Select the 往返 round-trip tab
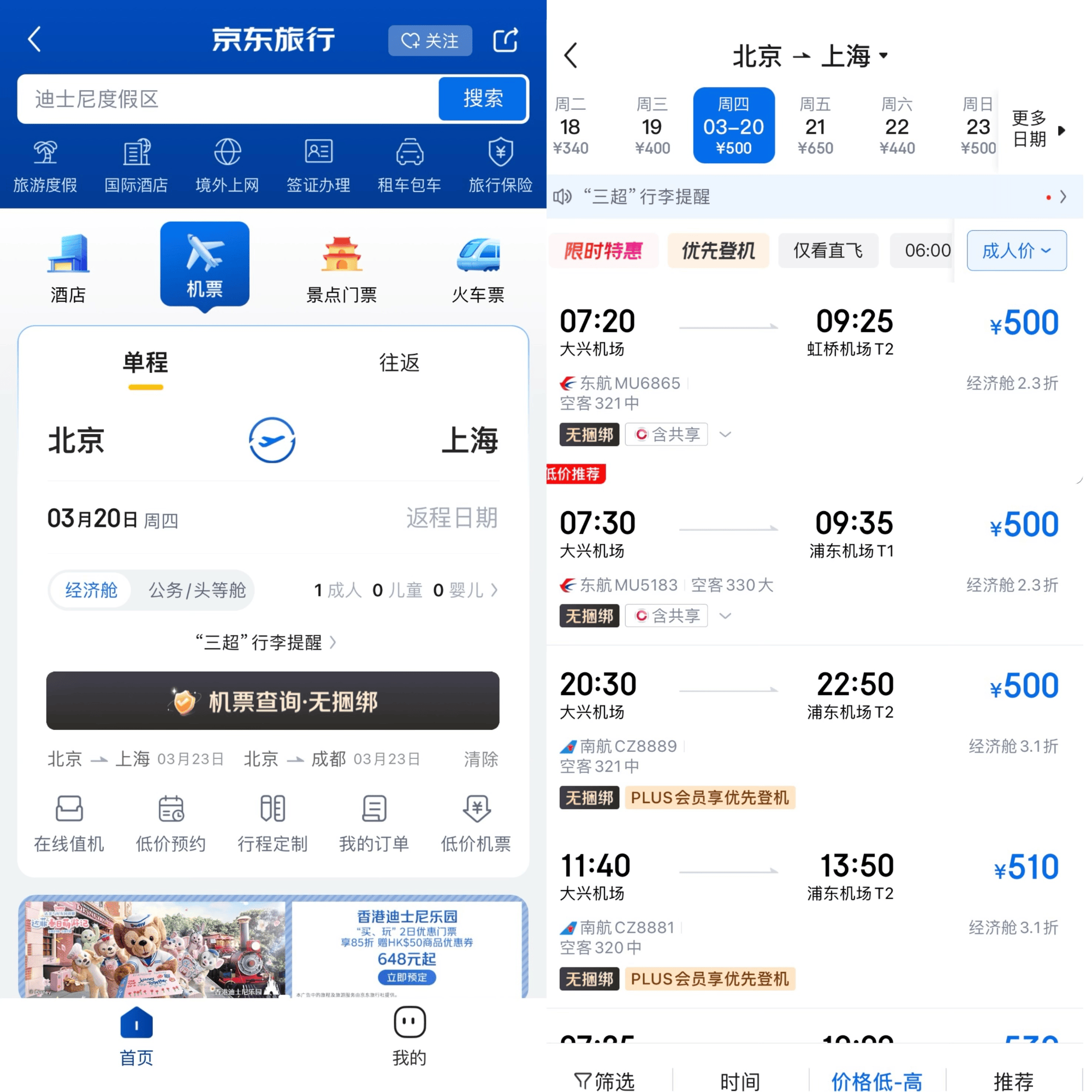 tap(399, 363)
